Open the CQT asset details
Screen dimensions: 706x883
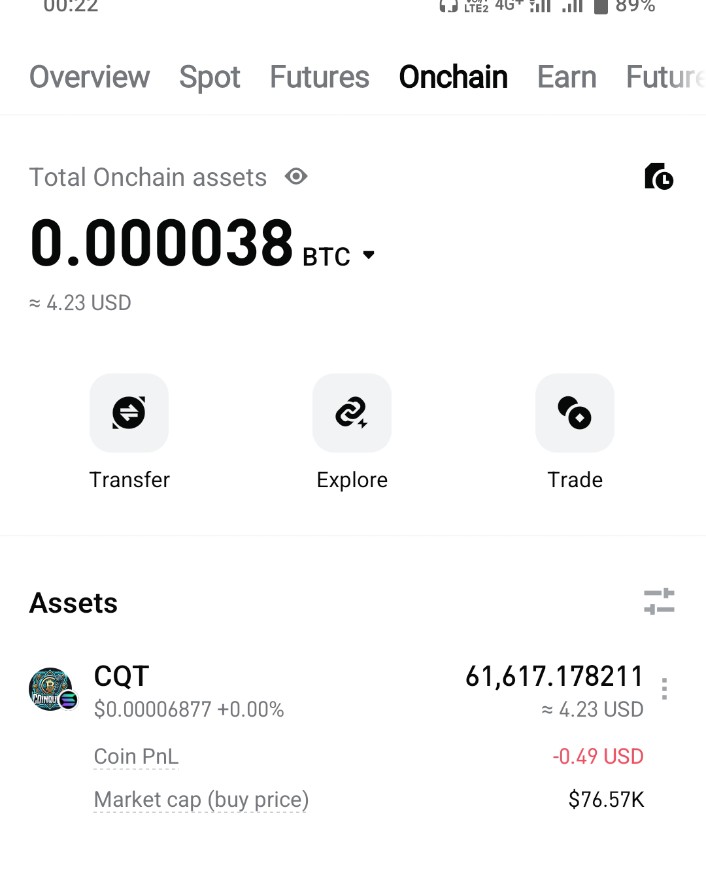[x=122, y=677]
